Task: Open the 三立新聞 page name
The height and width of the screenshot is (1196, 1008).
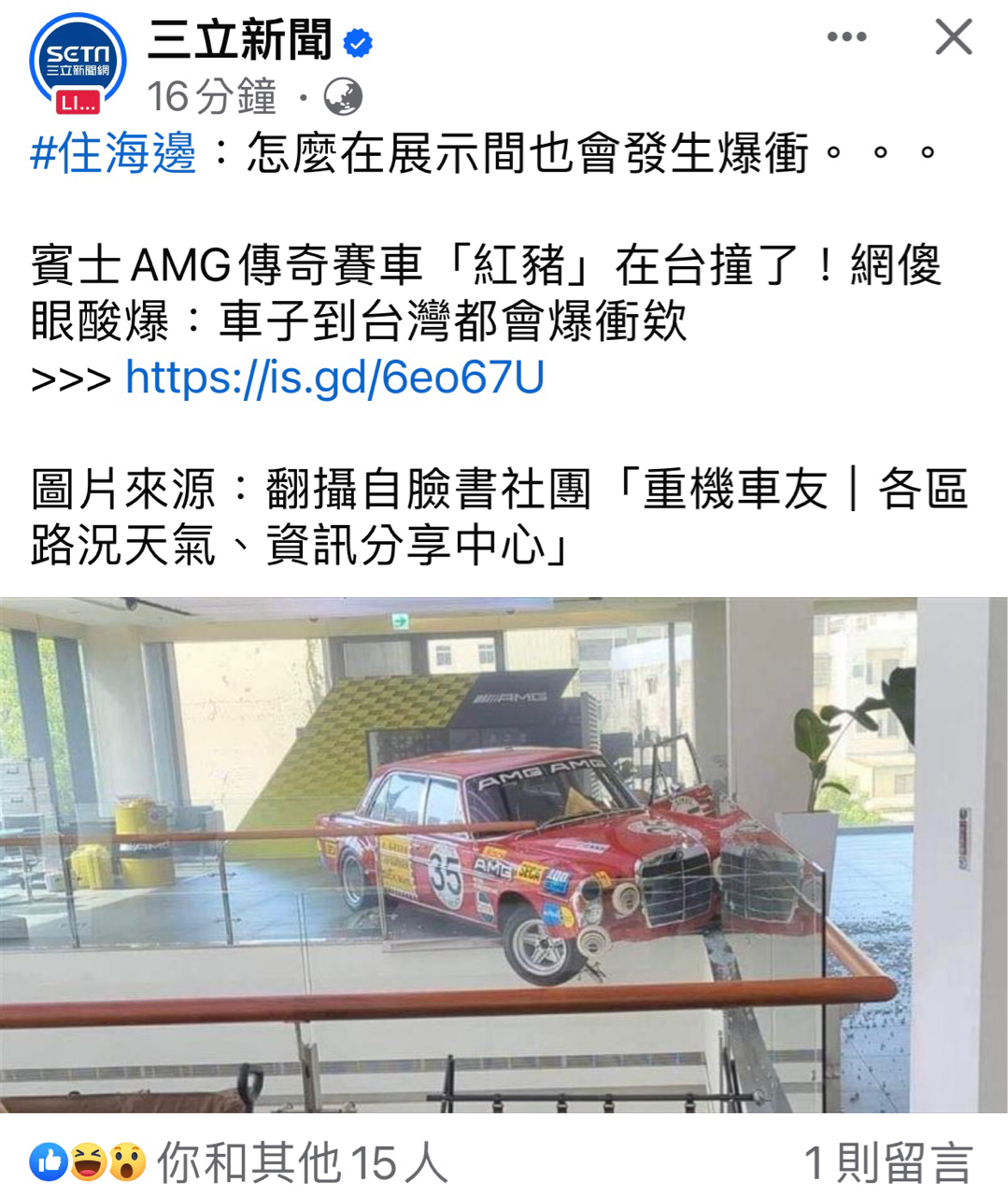Action: coord(239,40)
